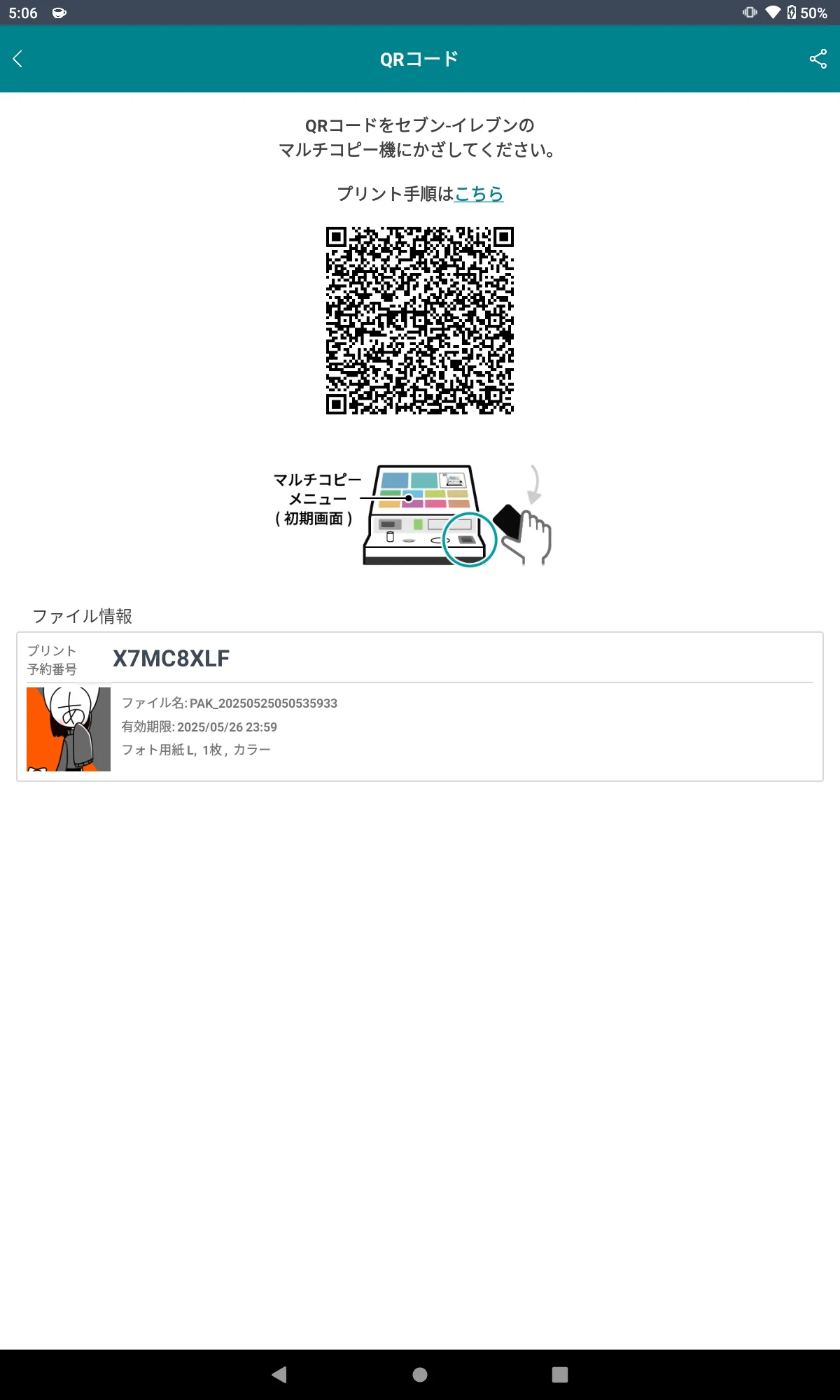Tap the system home button
The height and width of the screenshot is (1400, 840).
420,1375
